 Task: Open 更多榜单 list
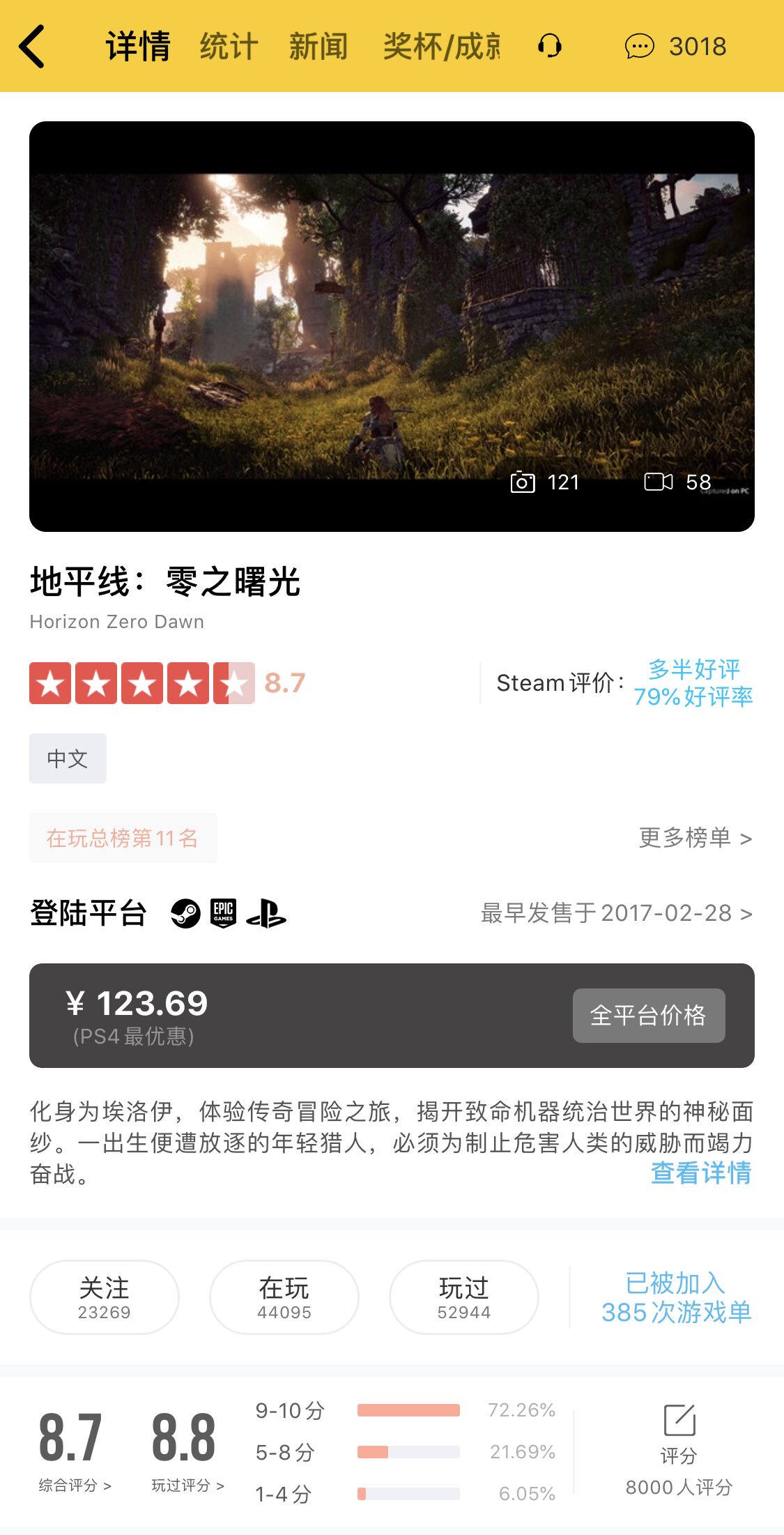coord(695,838)
